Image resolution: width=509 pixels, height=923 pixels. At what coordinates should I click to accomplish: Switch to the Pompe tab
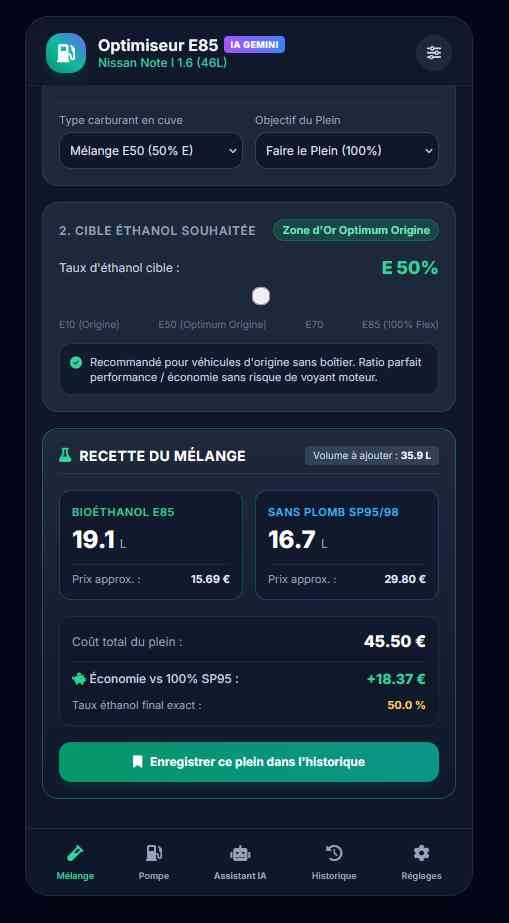click(x=154, y=862)
